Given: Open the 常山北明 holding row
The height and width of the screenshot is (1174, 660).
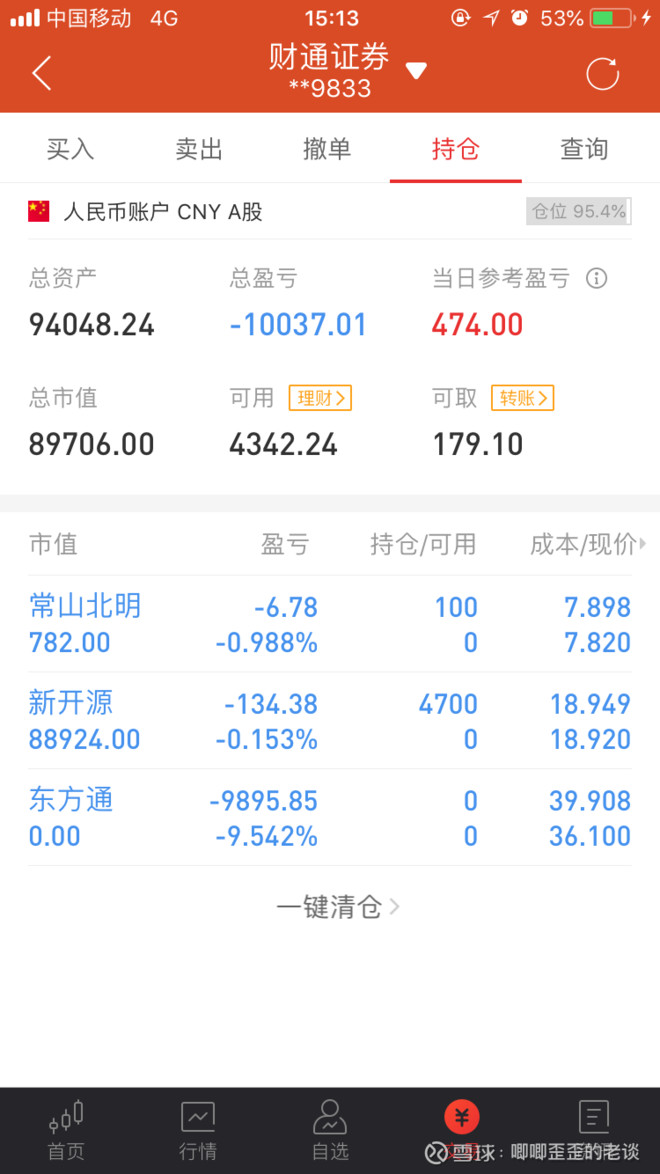Looking at the screenshot, I should click(330, 624).
